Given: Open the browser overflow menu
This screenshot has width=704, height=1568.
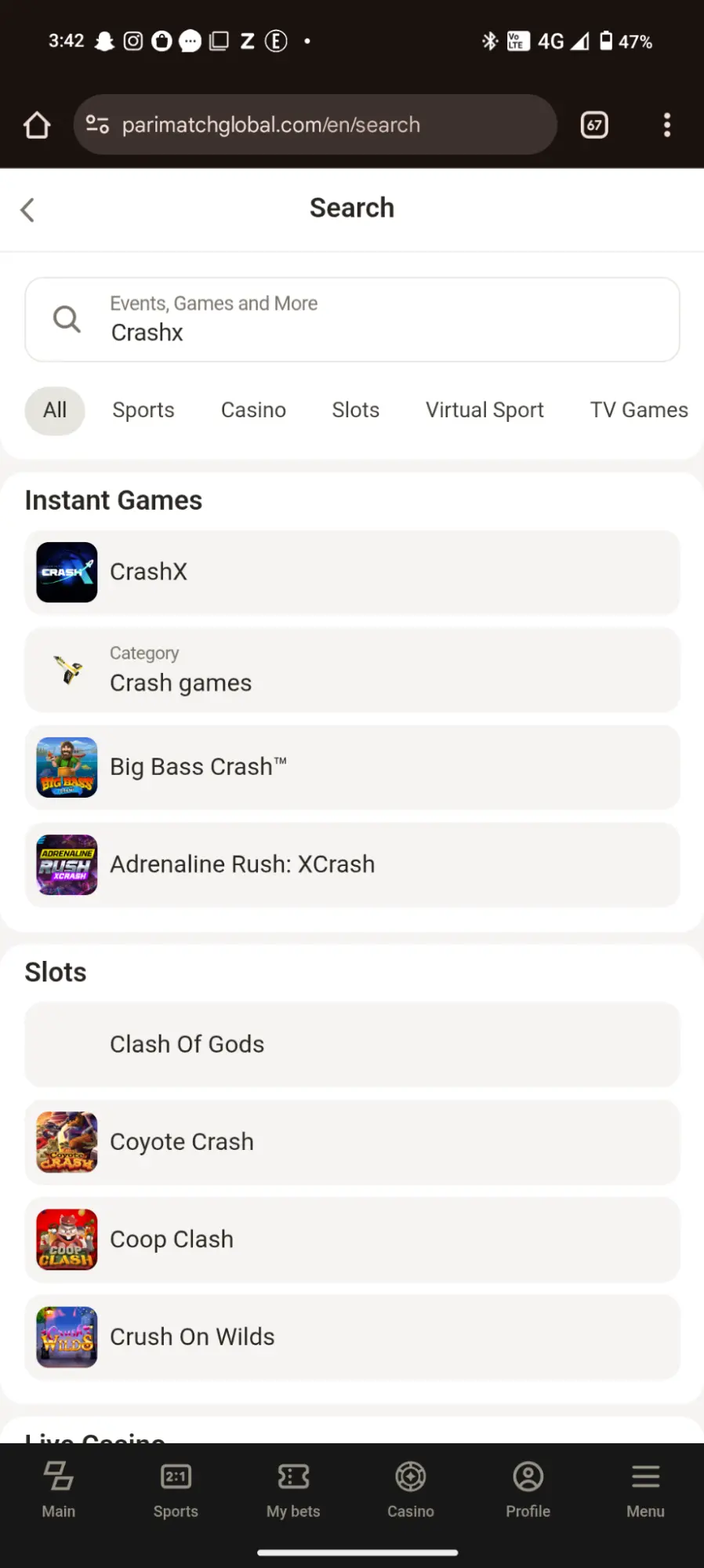Looking at the screenshot, I should click(667, 125).
